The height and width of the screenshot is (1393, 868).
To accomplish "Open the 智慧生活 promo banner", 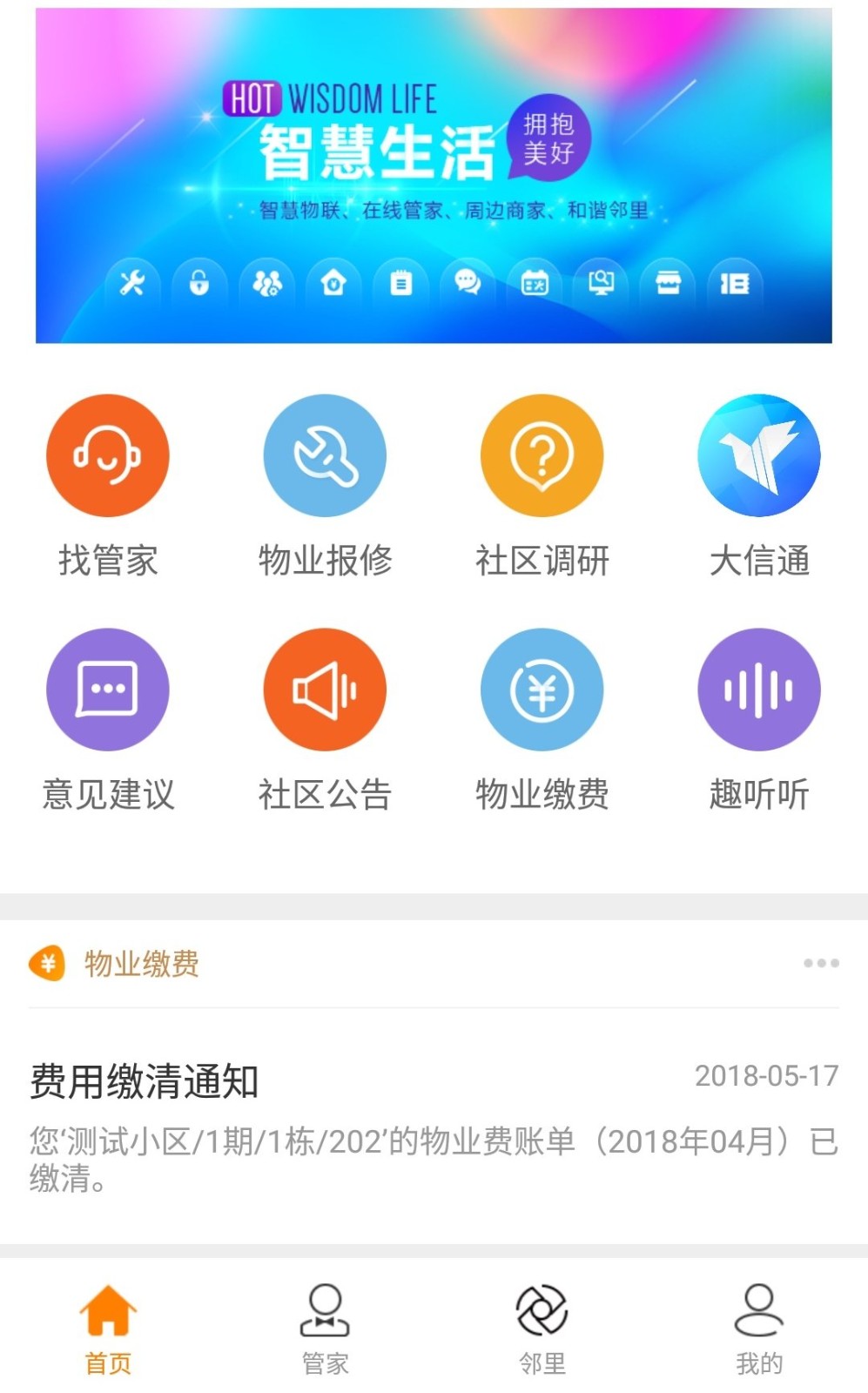I will (x=434, y=176).
